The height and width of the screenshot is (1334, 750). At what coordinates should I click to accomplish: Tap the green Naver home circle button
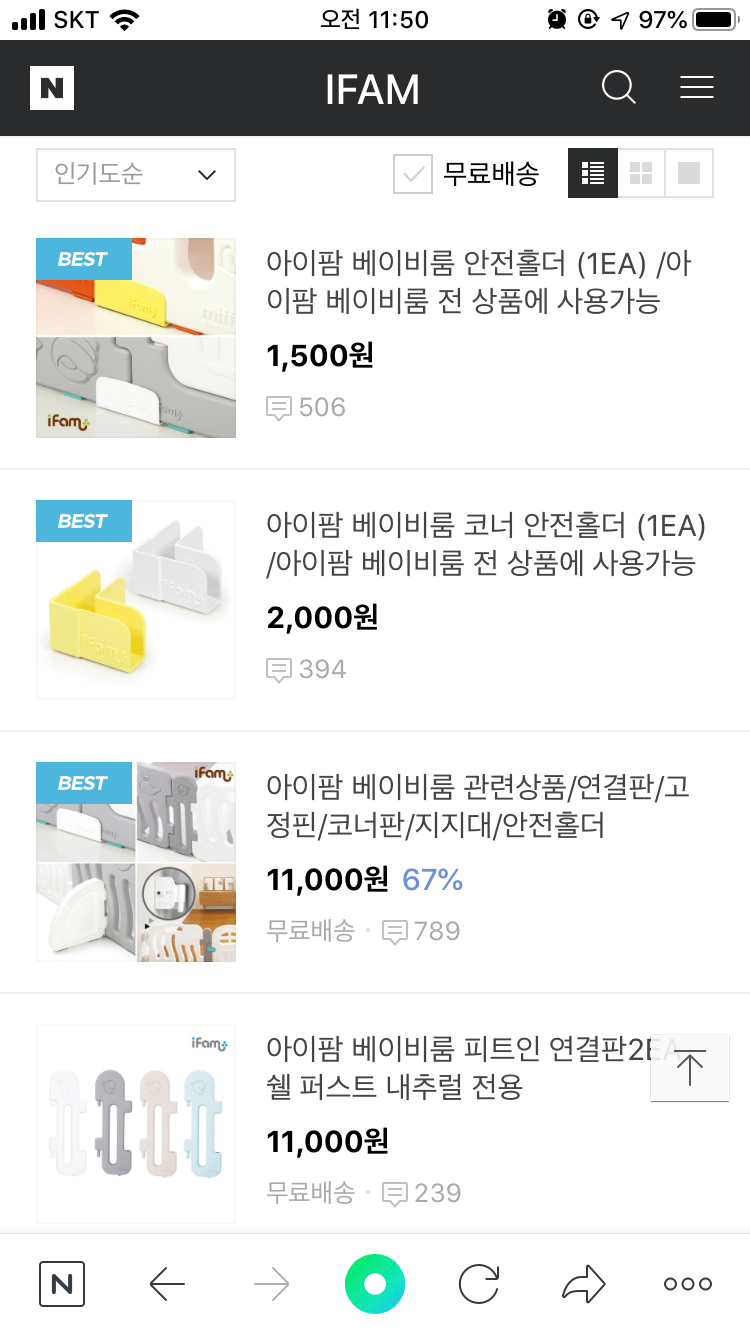click(x=375, y=1284)
